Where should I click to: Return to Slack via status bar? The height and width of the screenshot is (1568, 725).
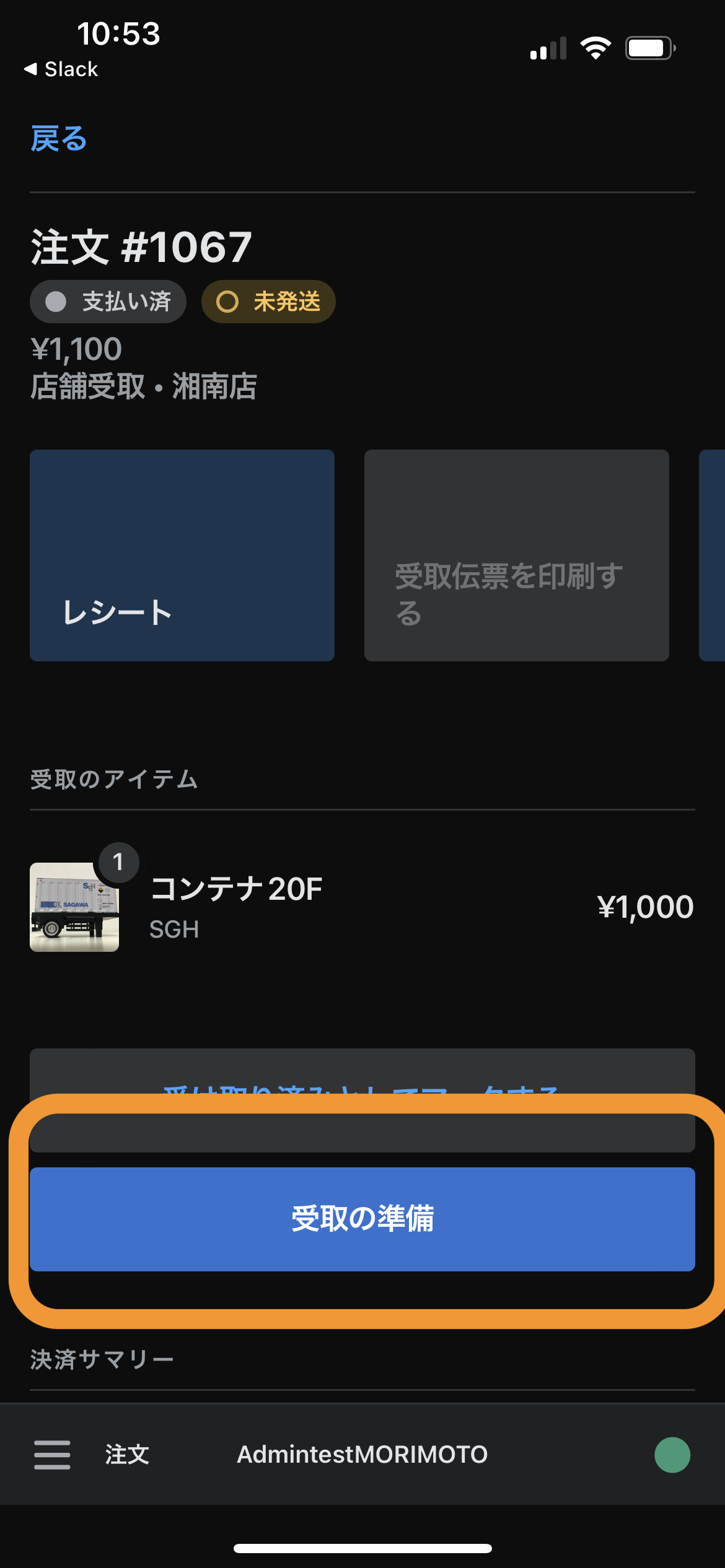click(61, 69)
